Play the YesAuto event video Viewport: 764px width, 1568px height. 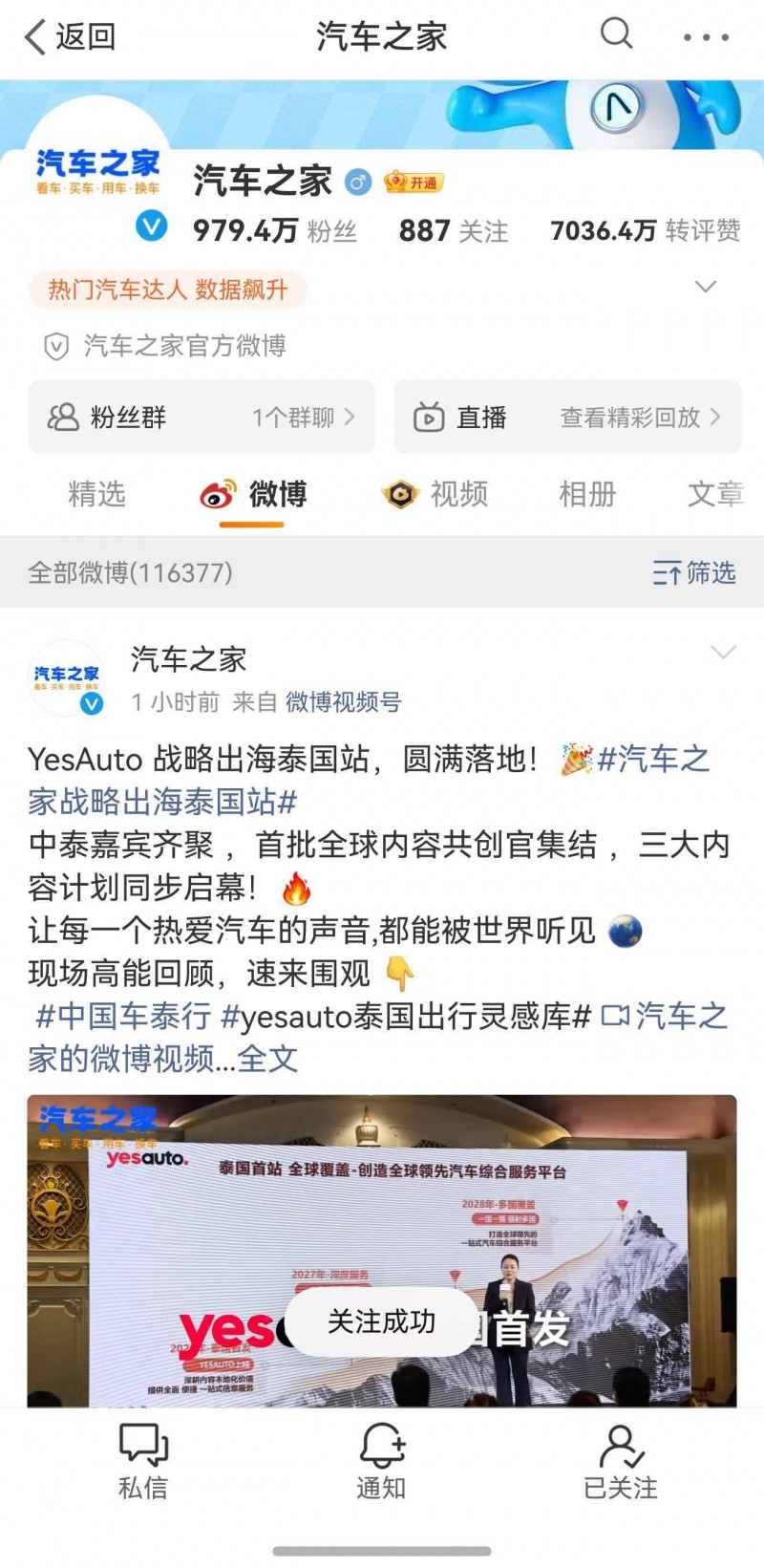[382, 1250]
